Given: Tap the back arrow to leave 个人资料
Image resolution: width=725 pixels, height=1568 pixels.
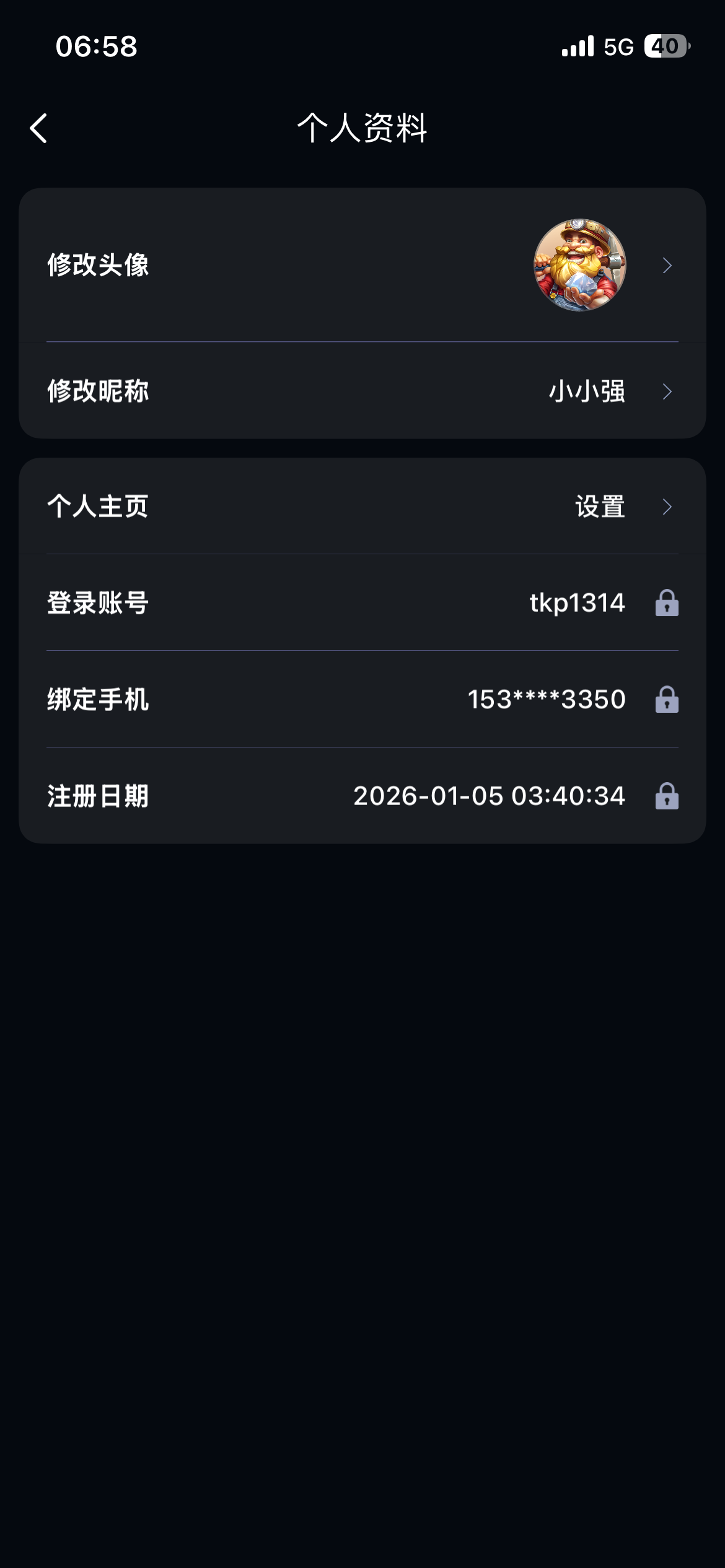Looking at the screenshot, I should click(x=38, y=128).
